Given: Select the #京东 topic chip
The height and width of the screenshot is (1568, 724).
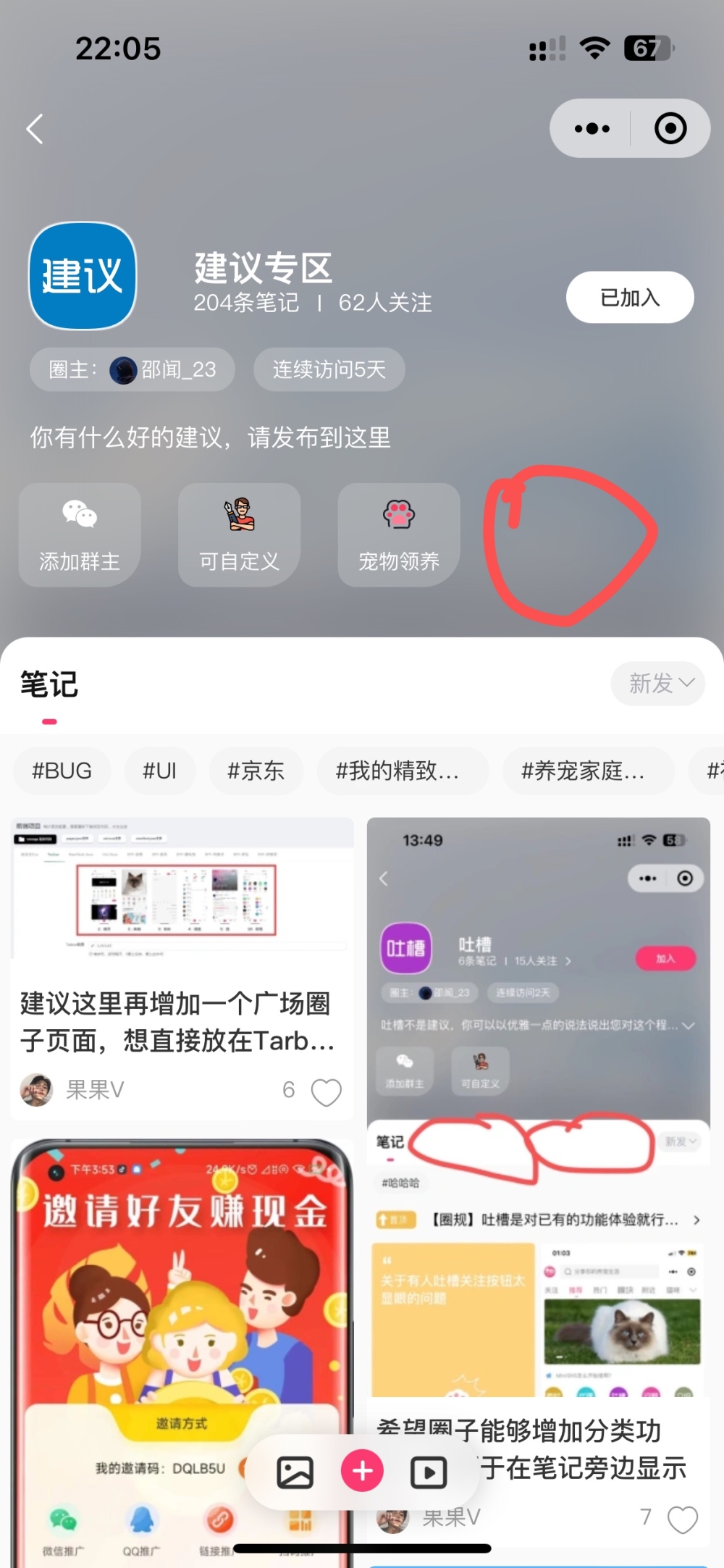Looking at the screenshot, I should point(256,771).
